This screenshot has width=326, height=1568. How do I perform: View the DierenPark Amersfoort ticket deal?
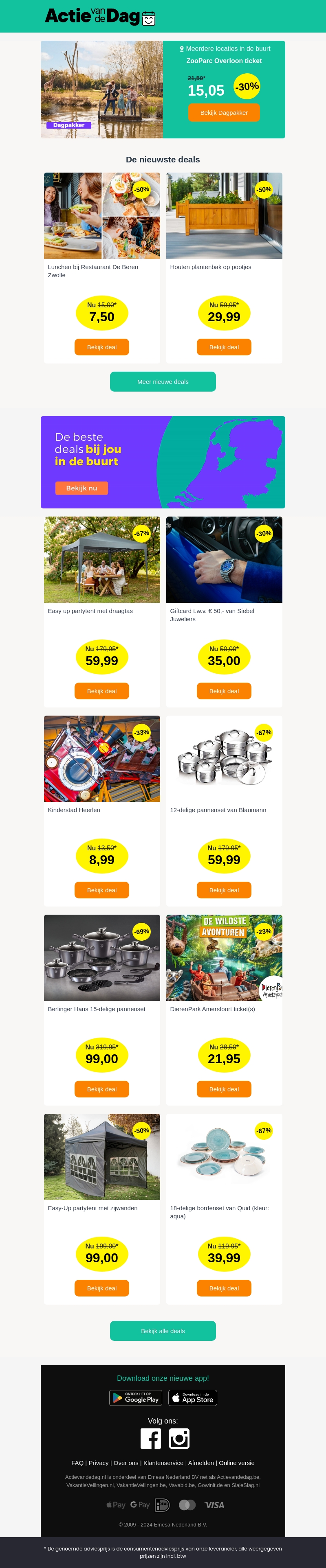click(x=224, y=1089)
